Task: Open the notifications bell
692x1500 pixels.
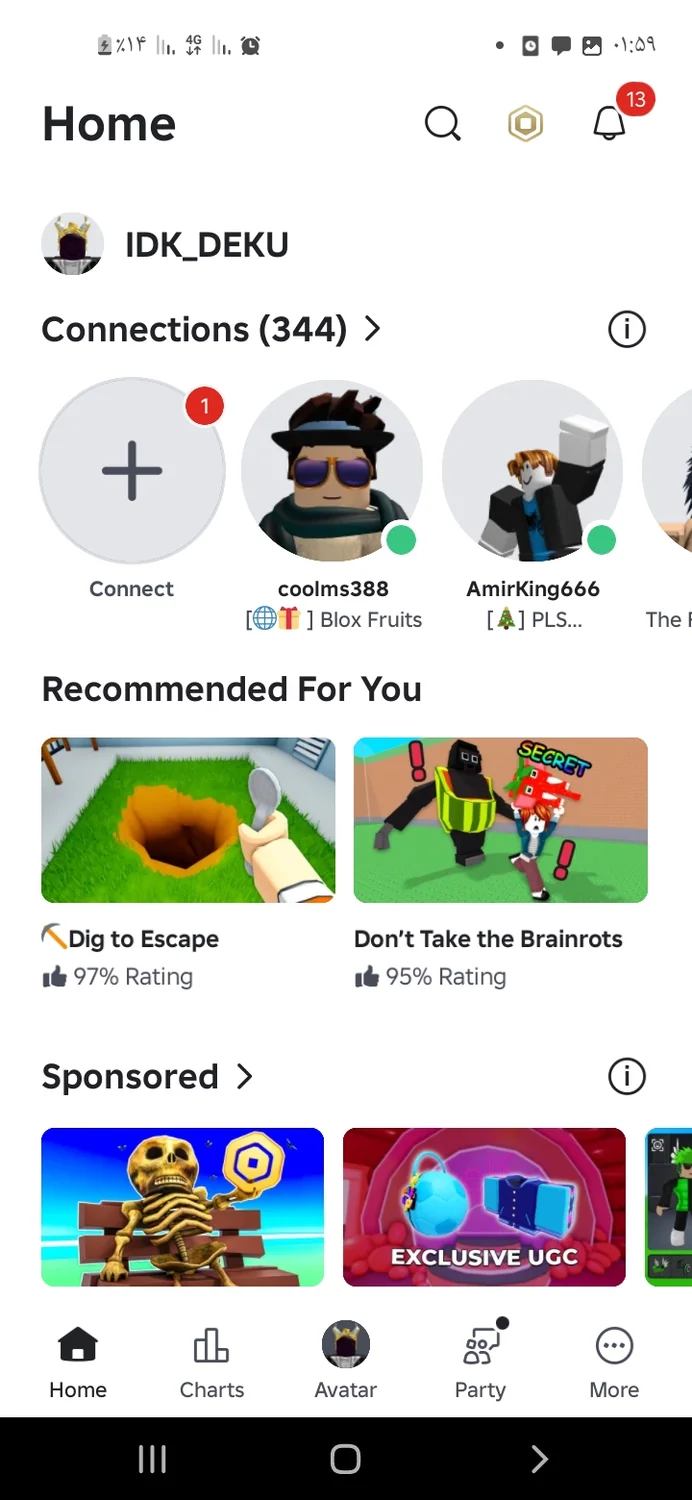Action: 609,124
